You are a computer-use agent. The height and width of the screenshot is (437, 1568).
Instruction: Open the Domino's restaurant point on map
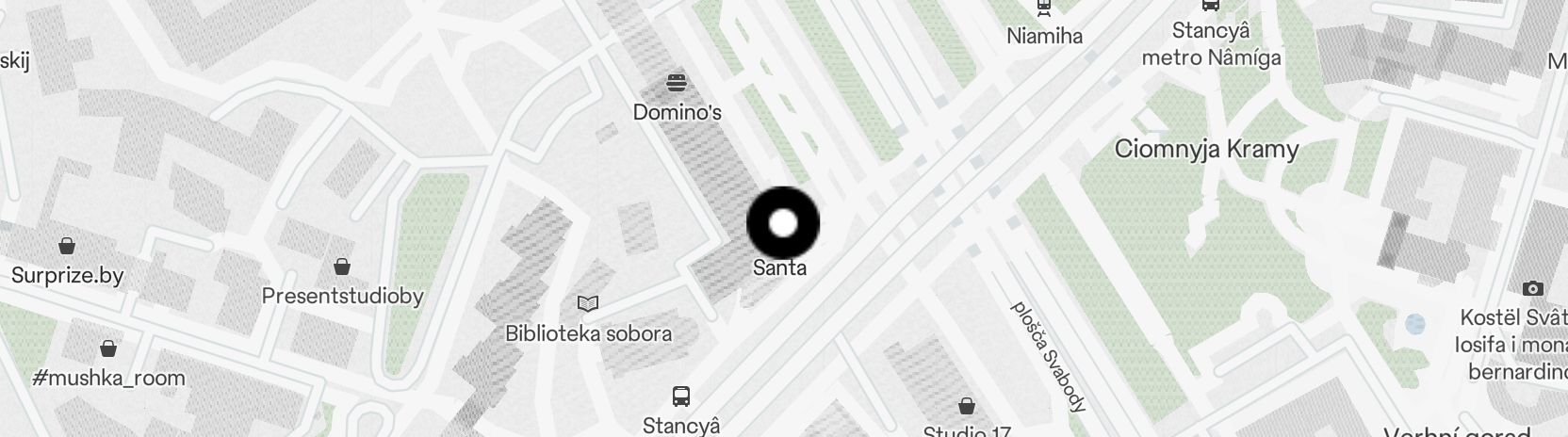point(677,82)
